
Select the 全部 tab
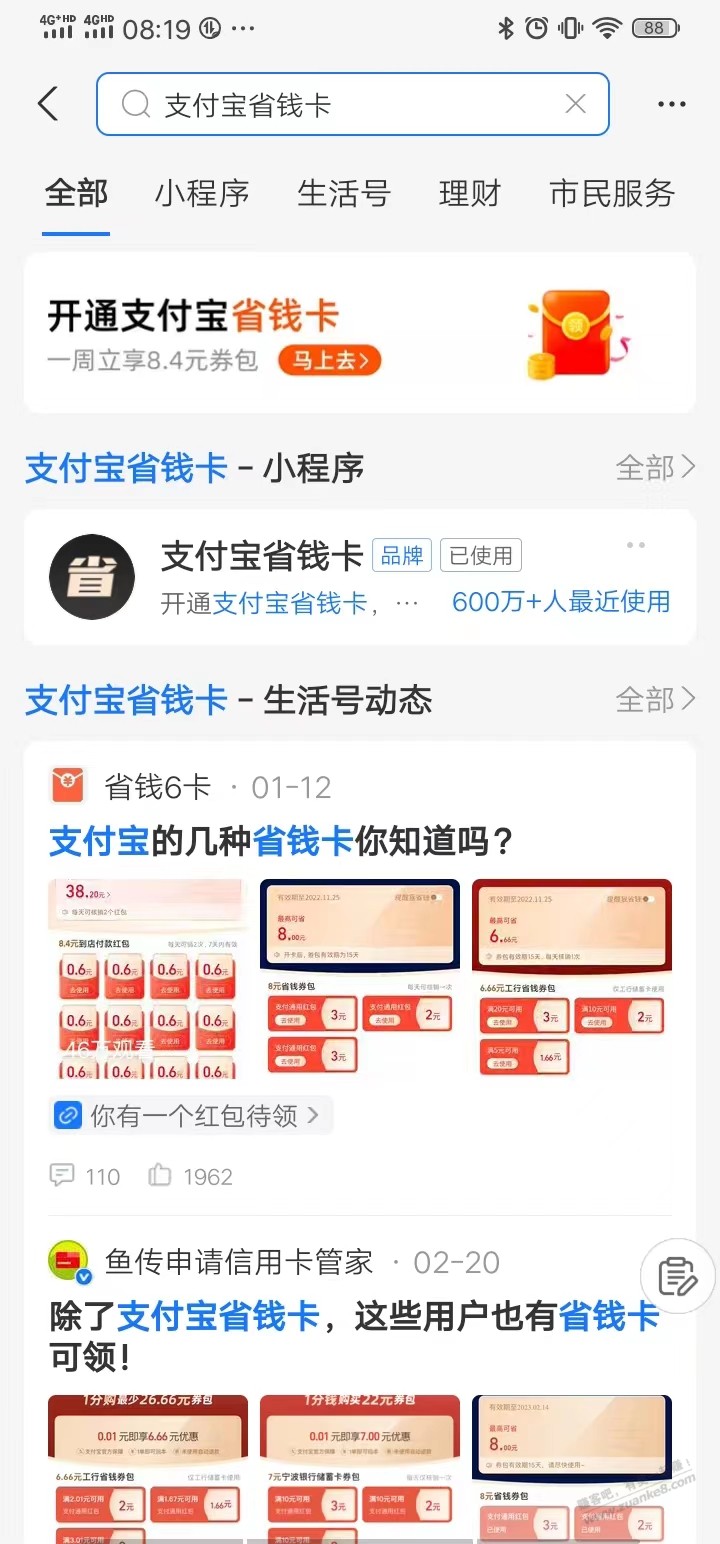pyautogui.click(x=76, y=193)
